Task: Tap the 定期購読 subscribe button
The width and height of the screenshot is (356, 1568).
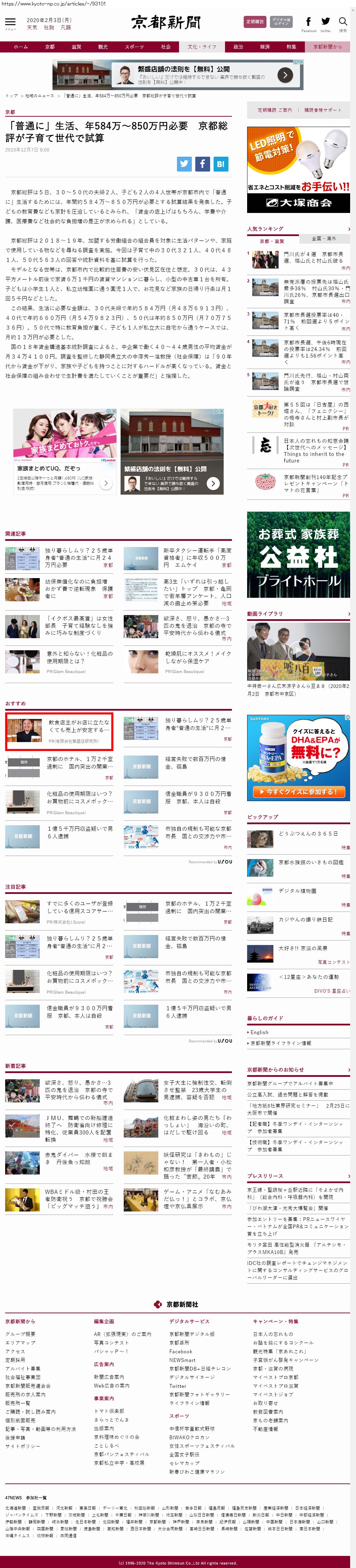Action: coord(255,22)
